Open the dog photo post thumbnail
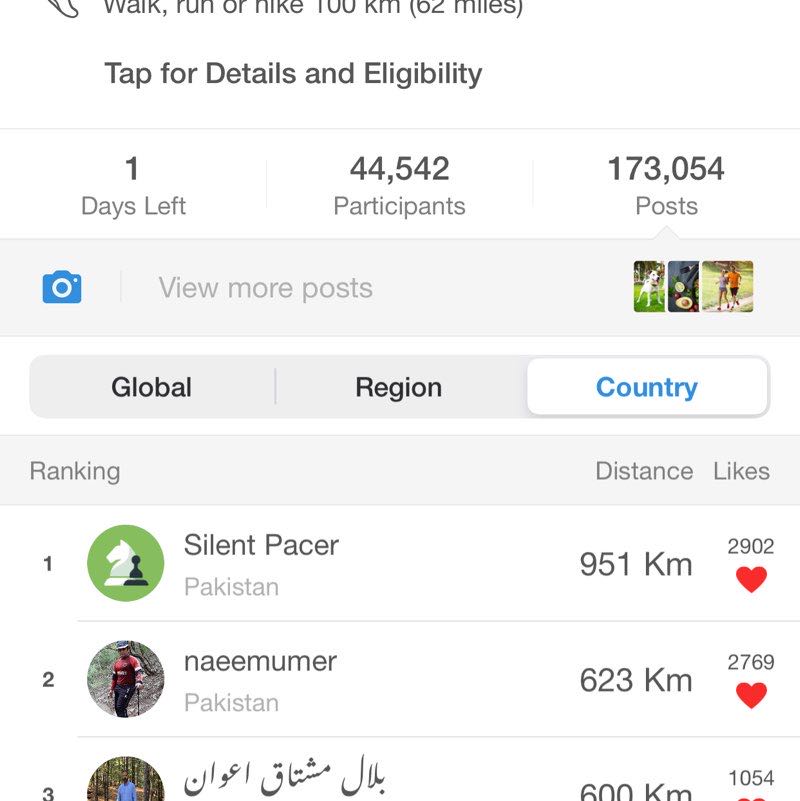This screenshot has width=800, height=801. (x=651, y=286)
